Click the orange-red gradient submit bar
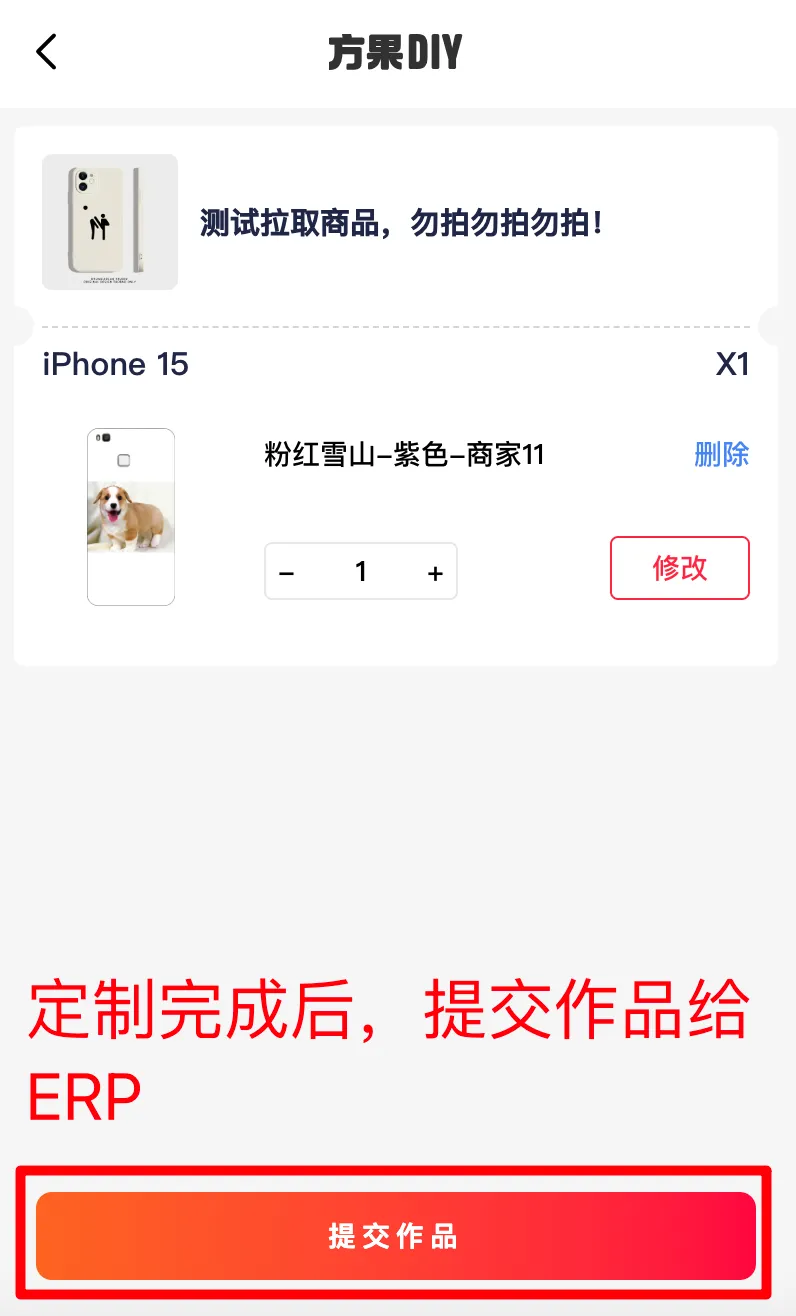Image resolution: width=796 pixels, height=1316 pixels. point(396,1236)
